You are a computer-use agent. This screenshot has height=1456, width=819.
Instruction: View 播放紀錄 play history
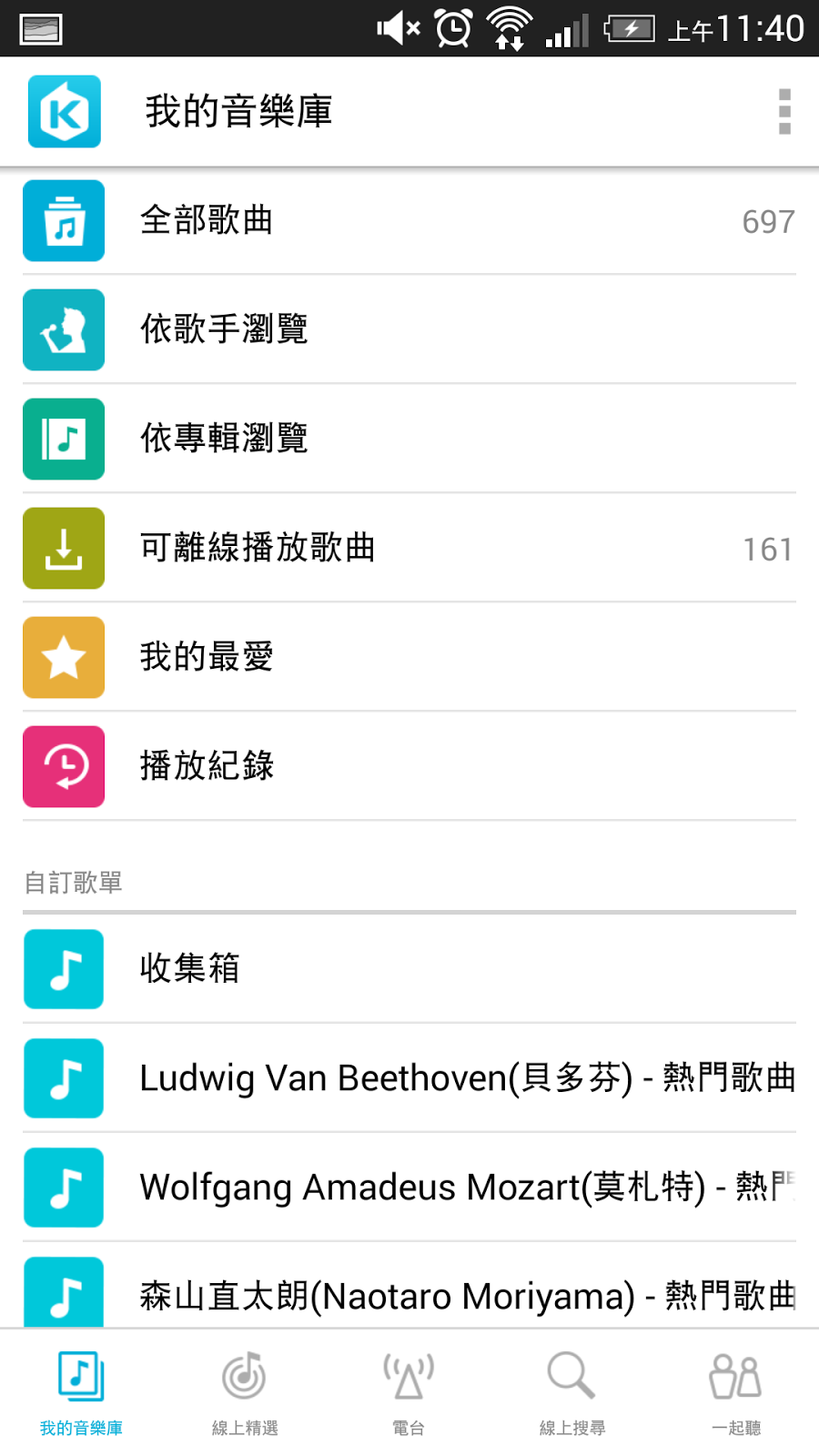(409, 766)
